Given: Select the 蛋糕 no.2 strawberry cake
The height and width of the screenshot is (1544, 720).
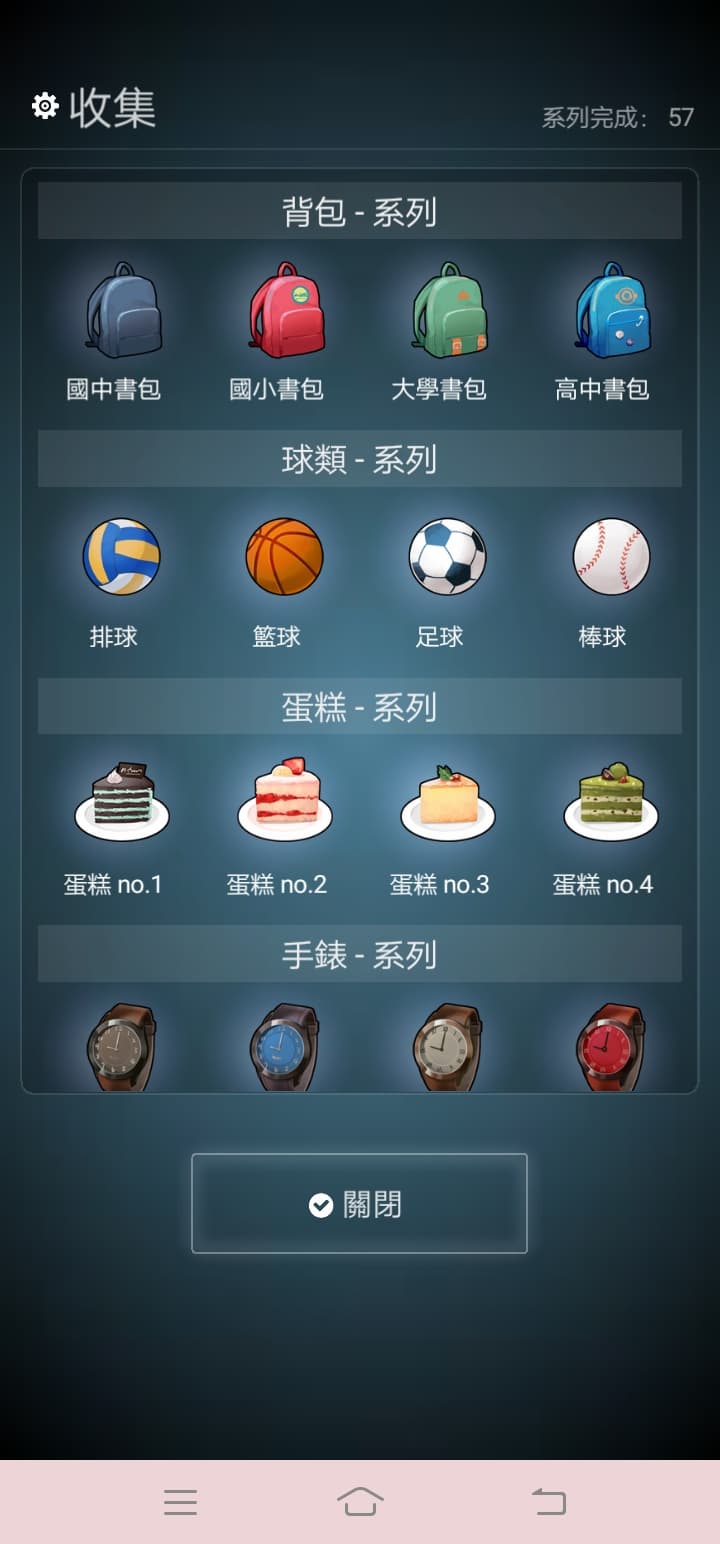Looking at the screenshot, I should 283,800.
